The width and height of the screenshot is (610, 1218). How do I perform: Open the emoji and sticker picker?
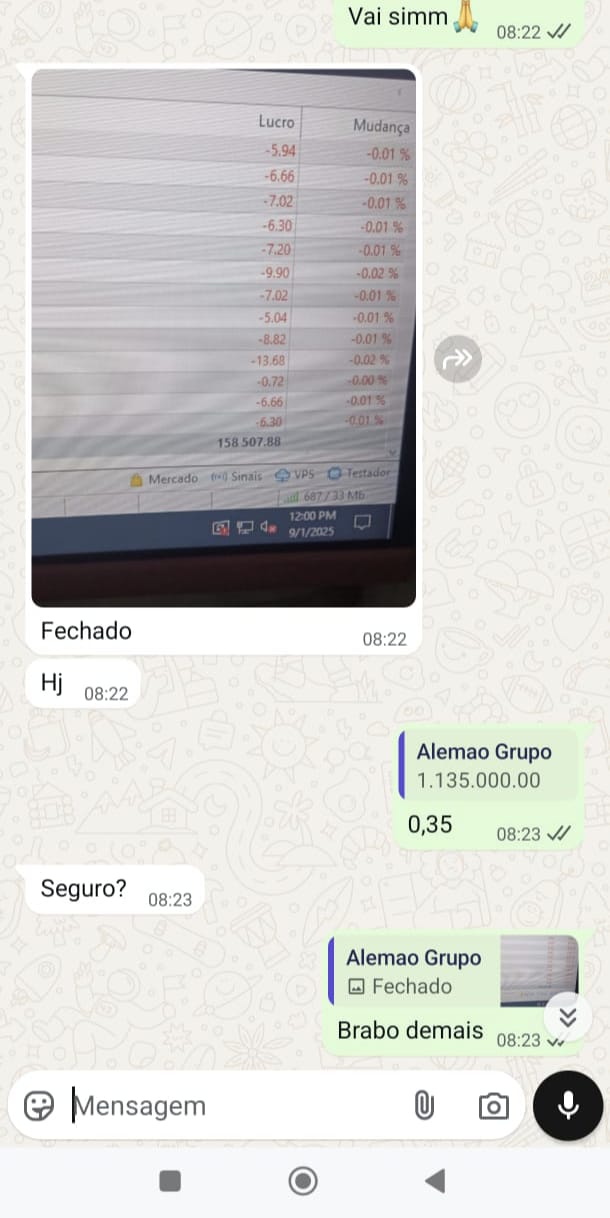pyautogui.click(x=39, y=1106)
